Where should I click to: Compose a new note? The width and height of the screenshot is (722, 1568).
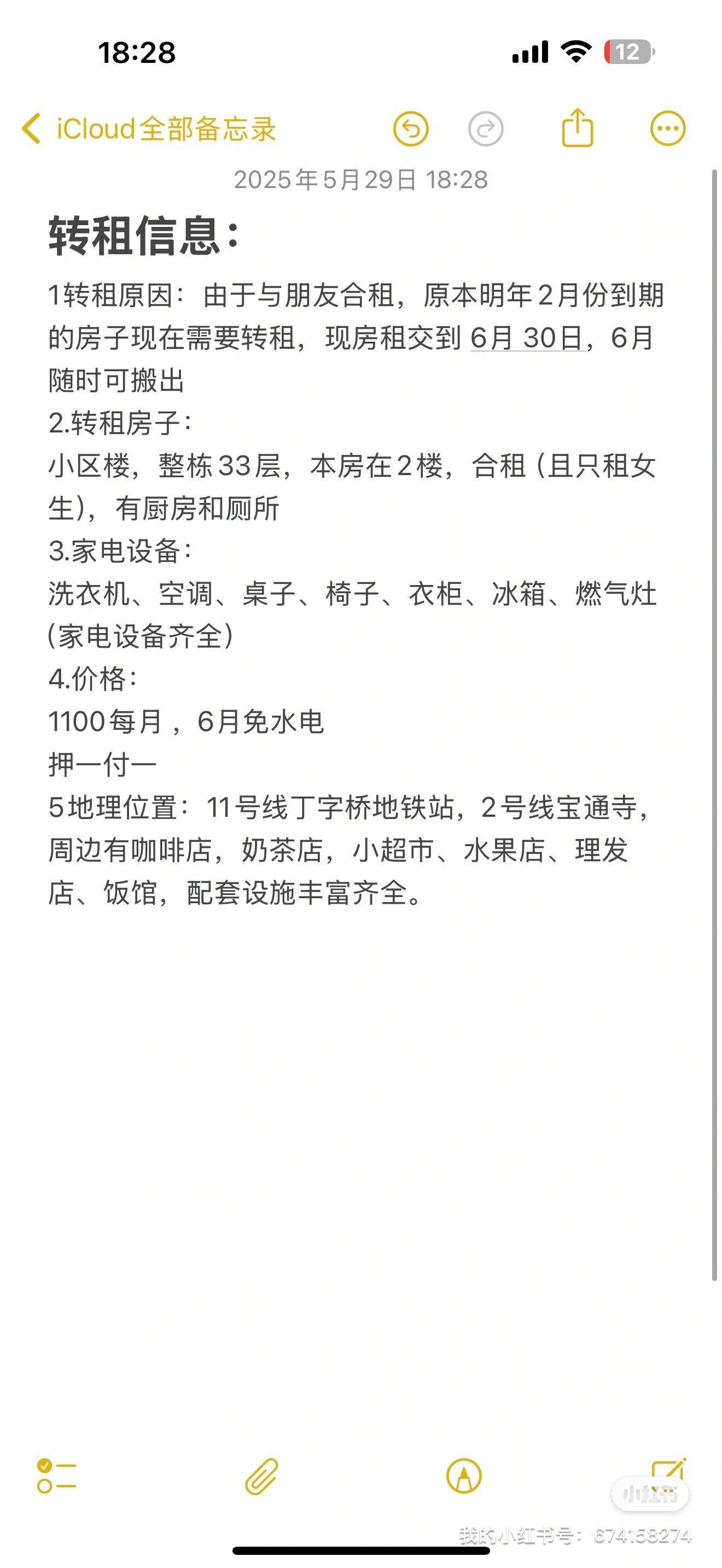(668, 1475)
